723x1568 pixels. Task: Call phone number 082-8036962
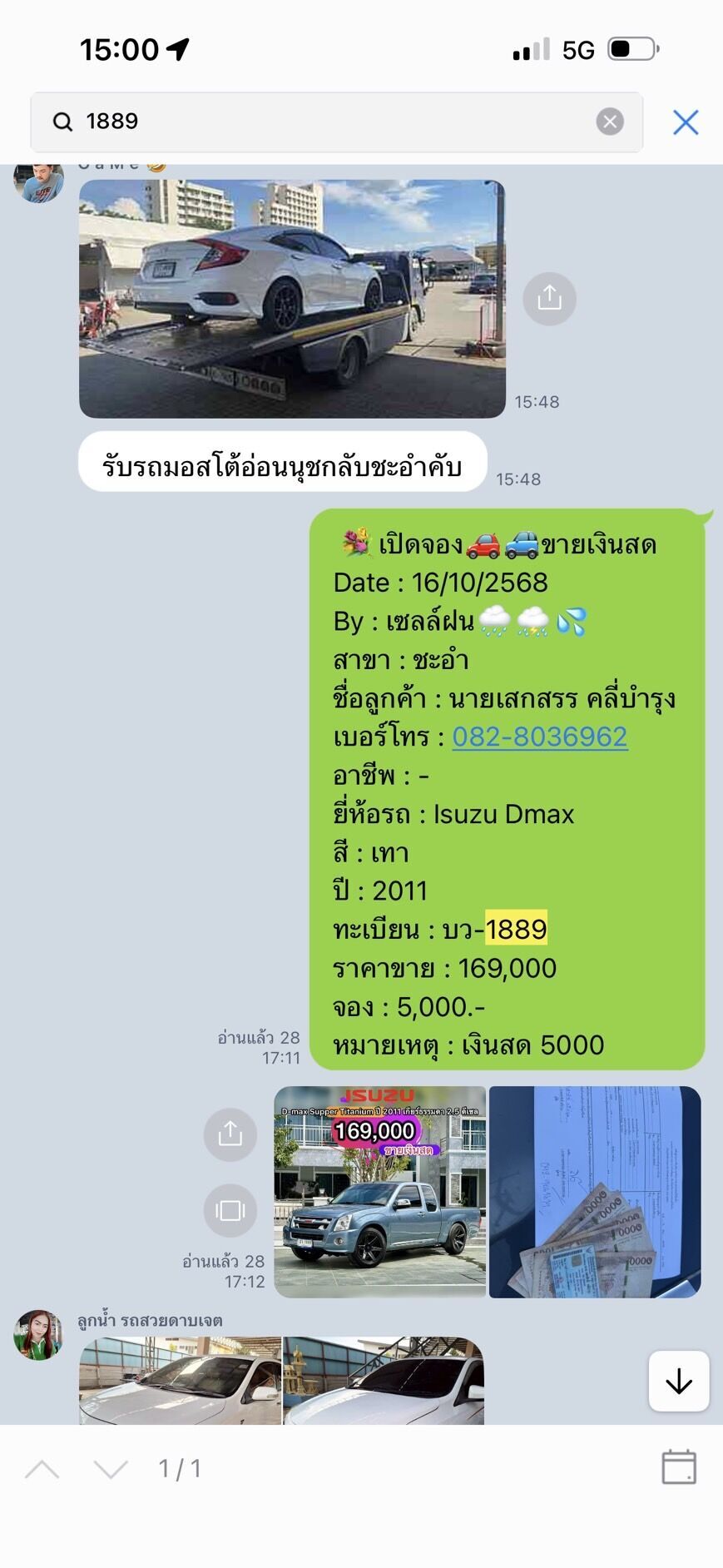(539, 737)
